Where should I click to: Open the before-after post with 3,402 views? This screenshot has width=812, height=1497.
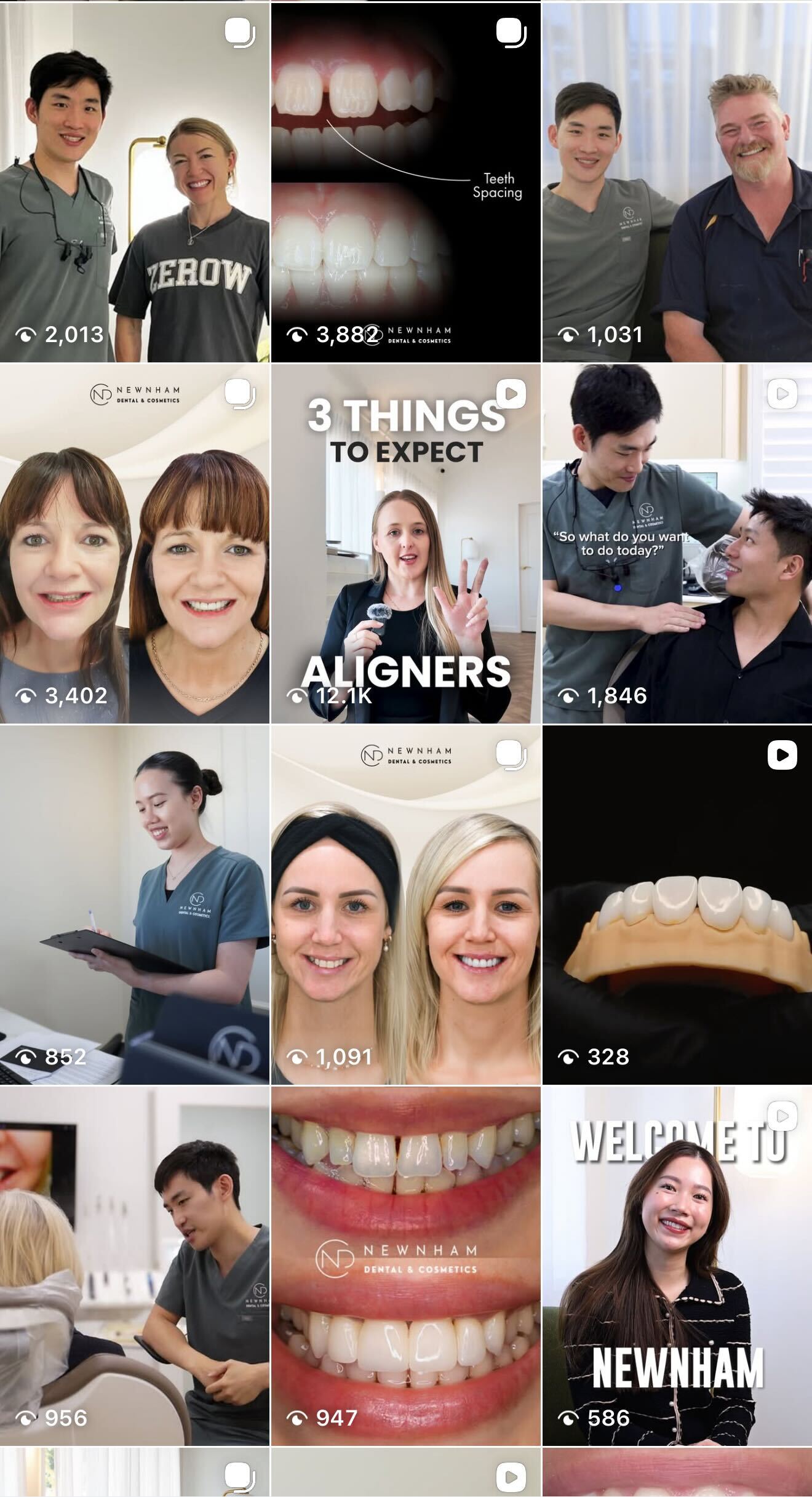pos(134,543)
